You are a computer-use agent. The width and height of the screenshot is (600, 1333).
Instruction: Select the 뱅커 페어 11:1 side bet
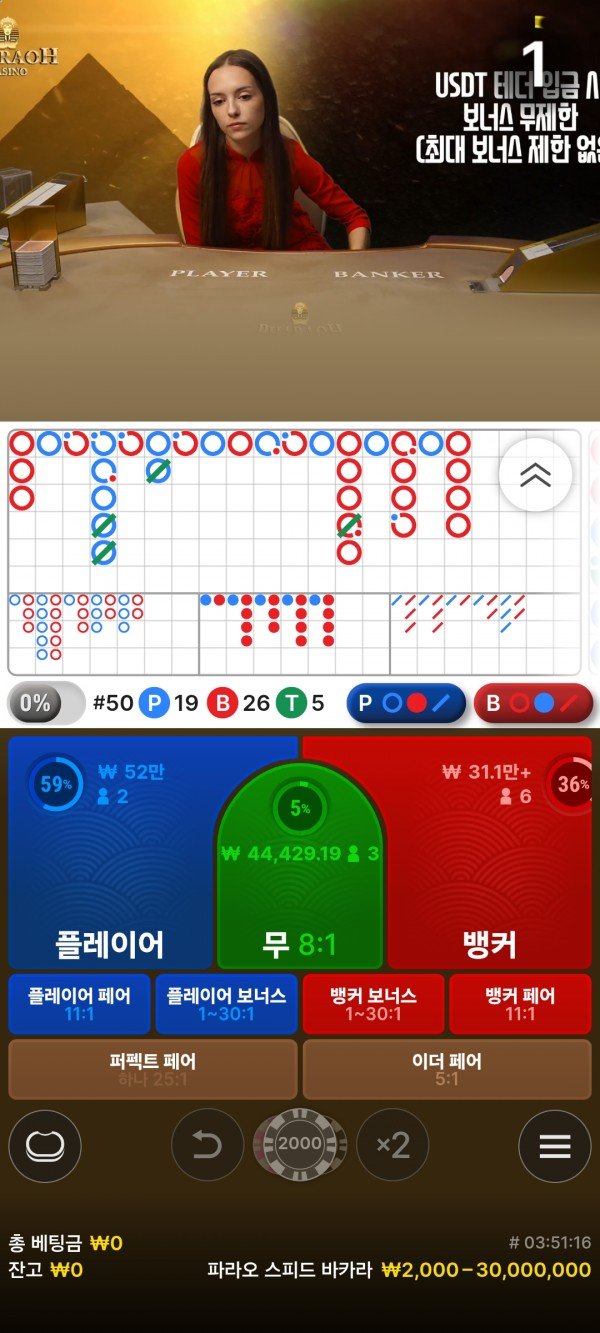520,1004
